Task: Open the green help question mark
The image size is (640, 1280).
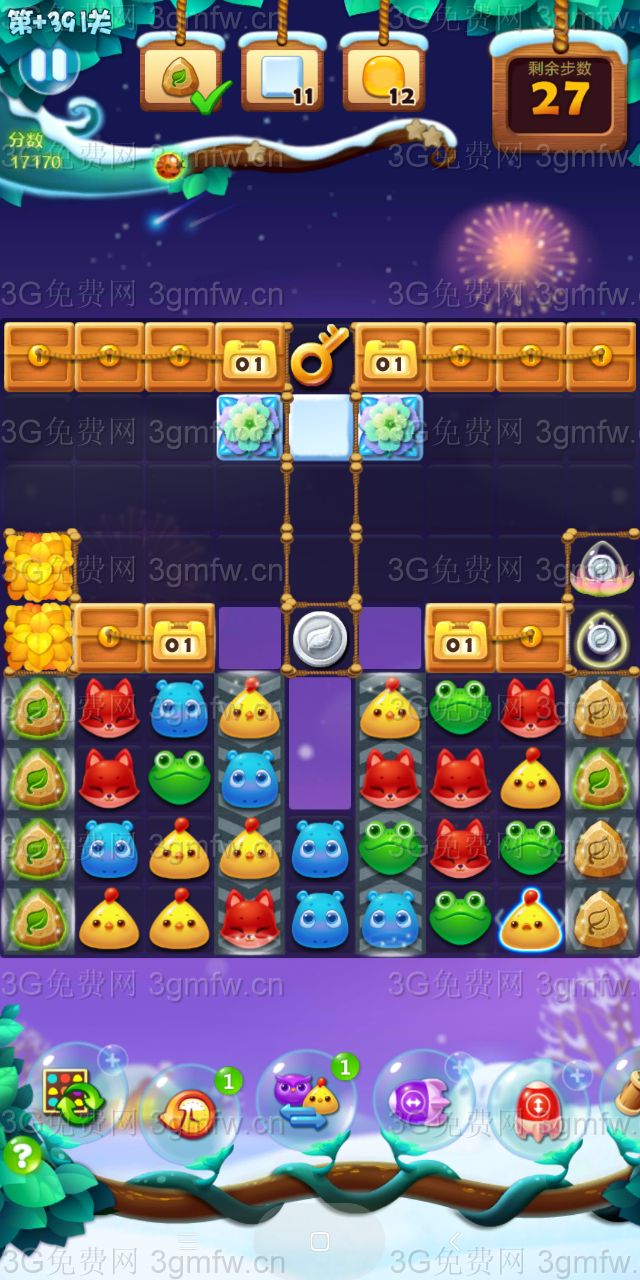Action: tap(21, 1157)
